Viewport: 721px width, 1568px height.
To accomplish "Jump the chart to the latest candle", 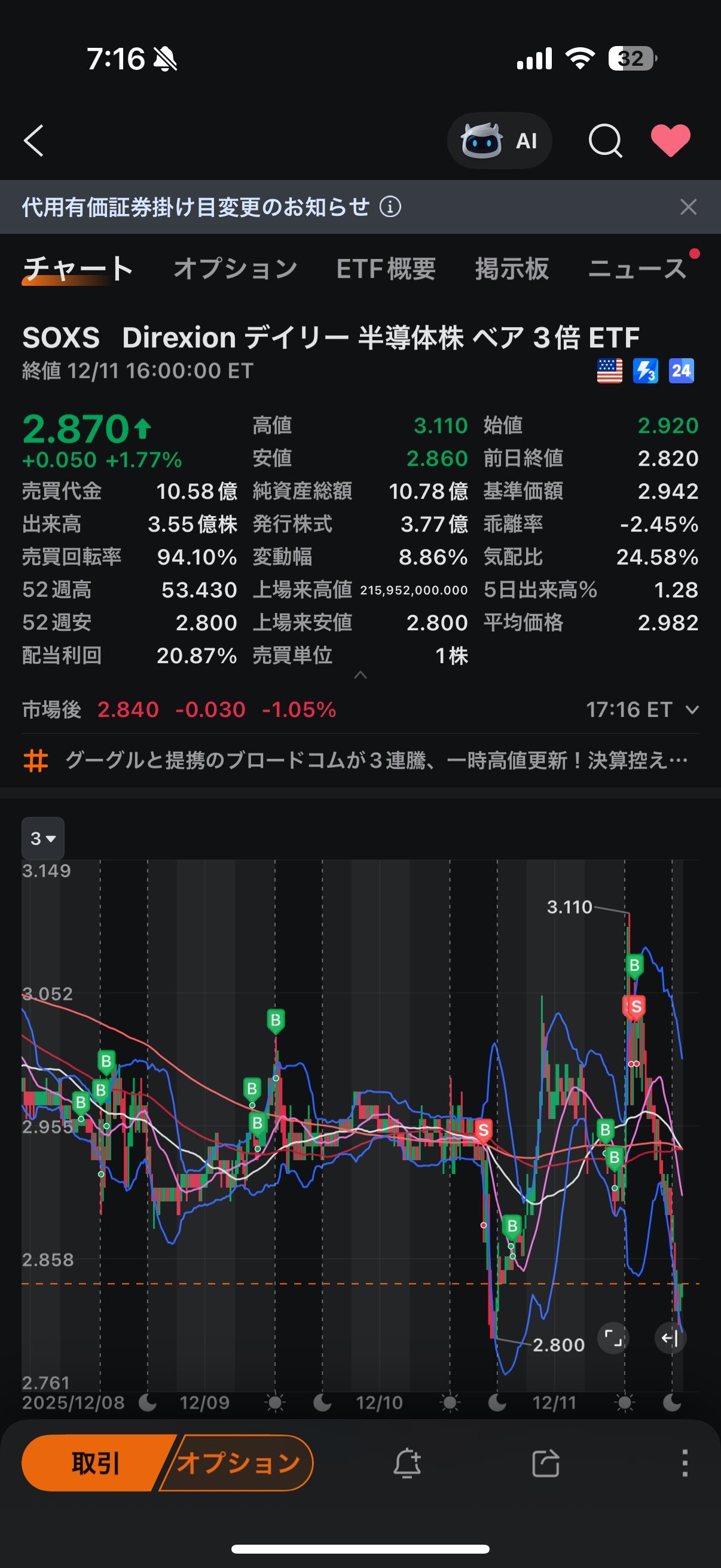I will click(669, 1338).
